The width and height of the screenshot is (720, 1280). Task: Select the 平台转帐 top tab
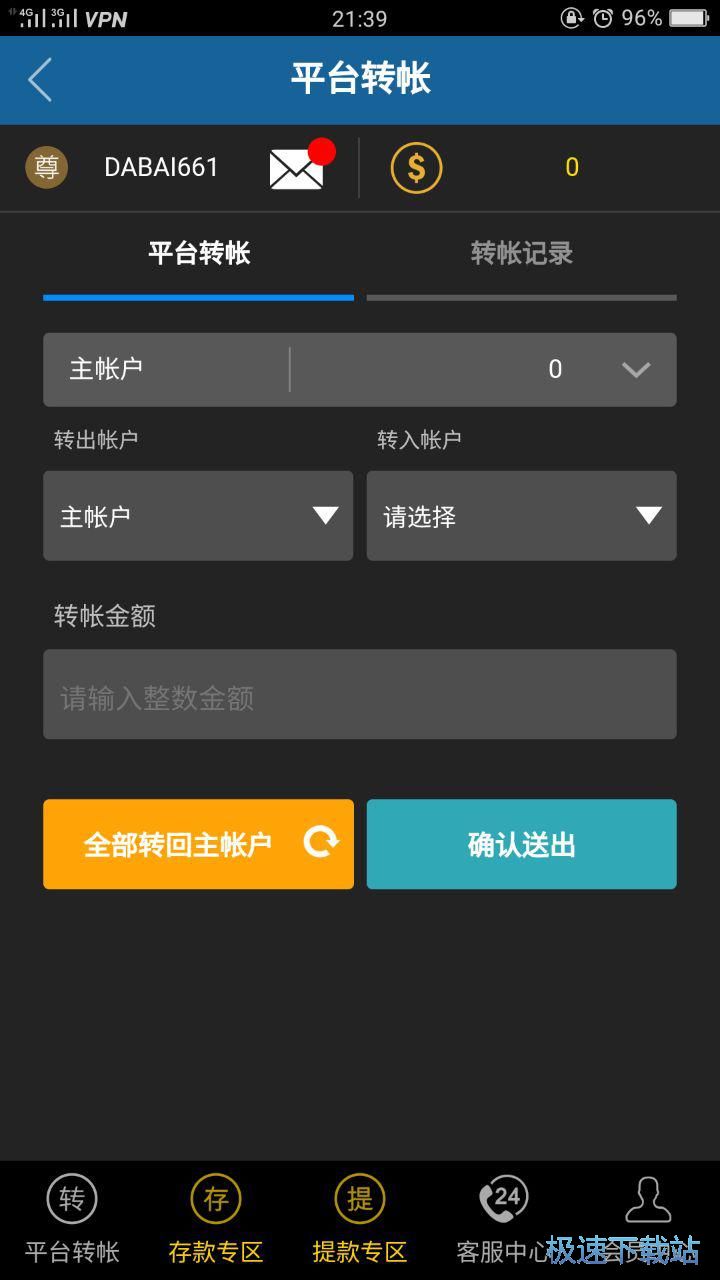click(198, 254)
